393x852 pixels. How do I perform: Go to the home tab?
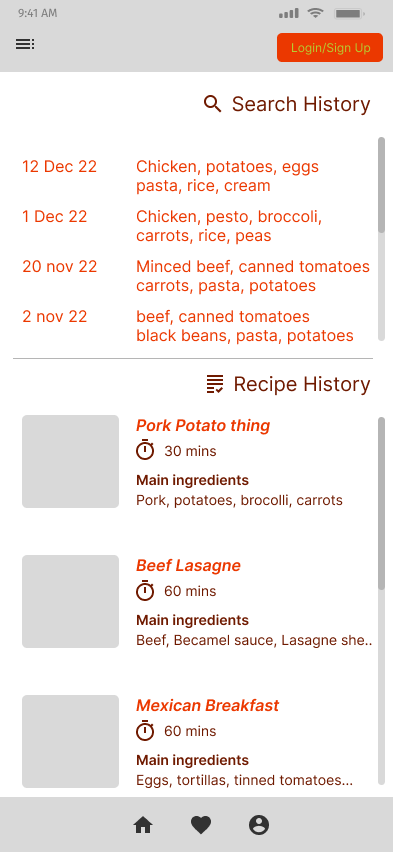[143, 825]
